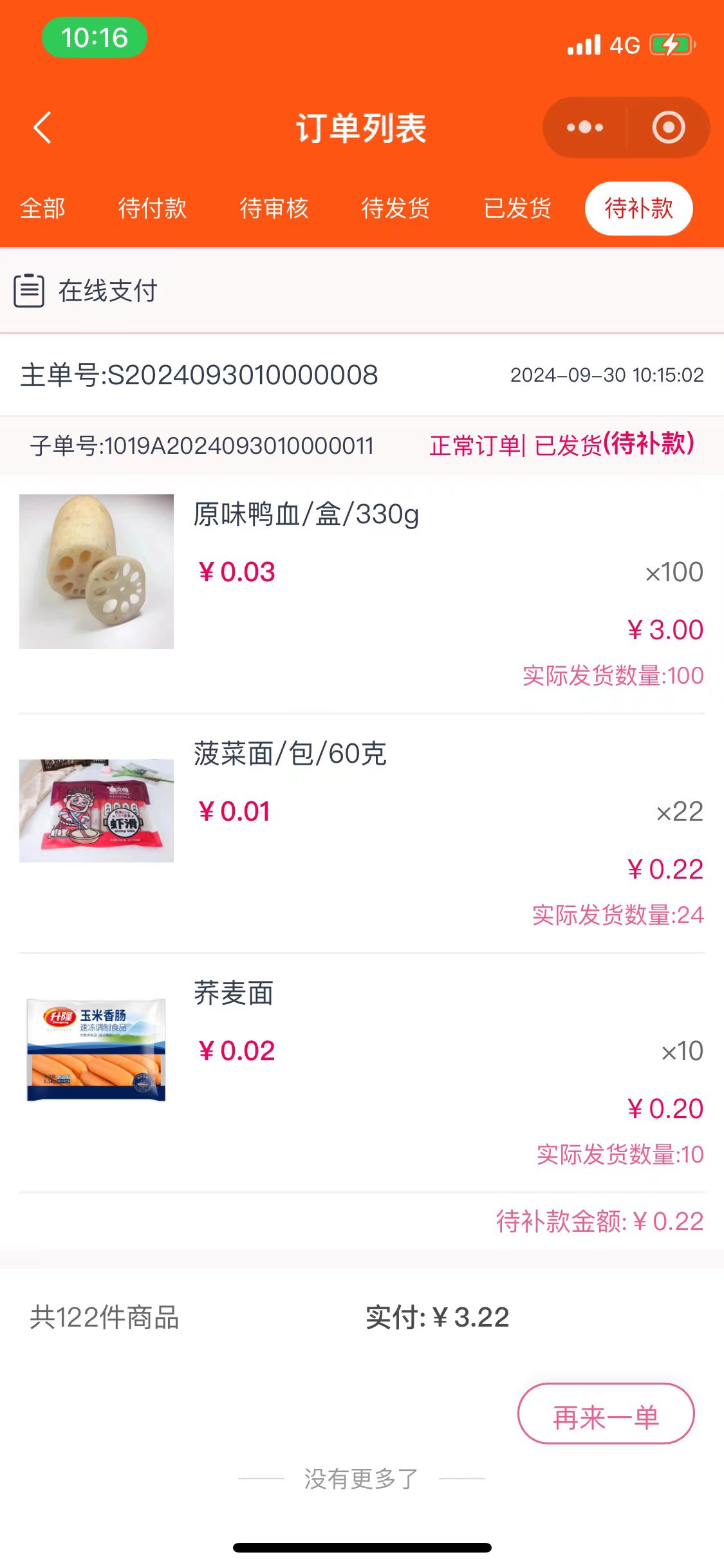
Task: Go back from the 订单列表 page
Action: click(42, 127)
